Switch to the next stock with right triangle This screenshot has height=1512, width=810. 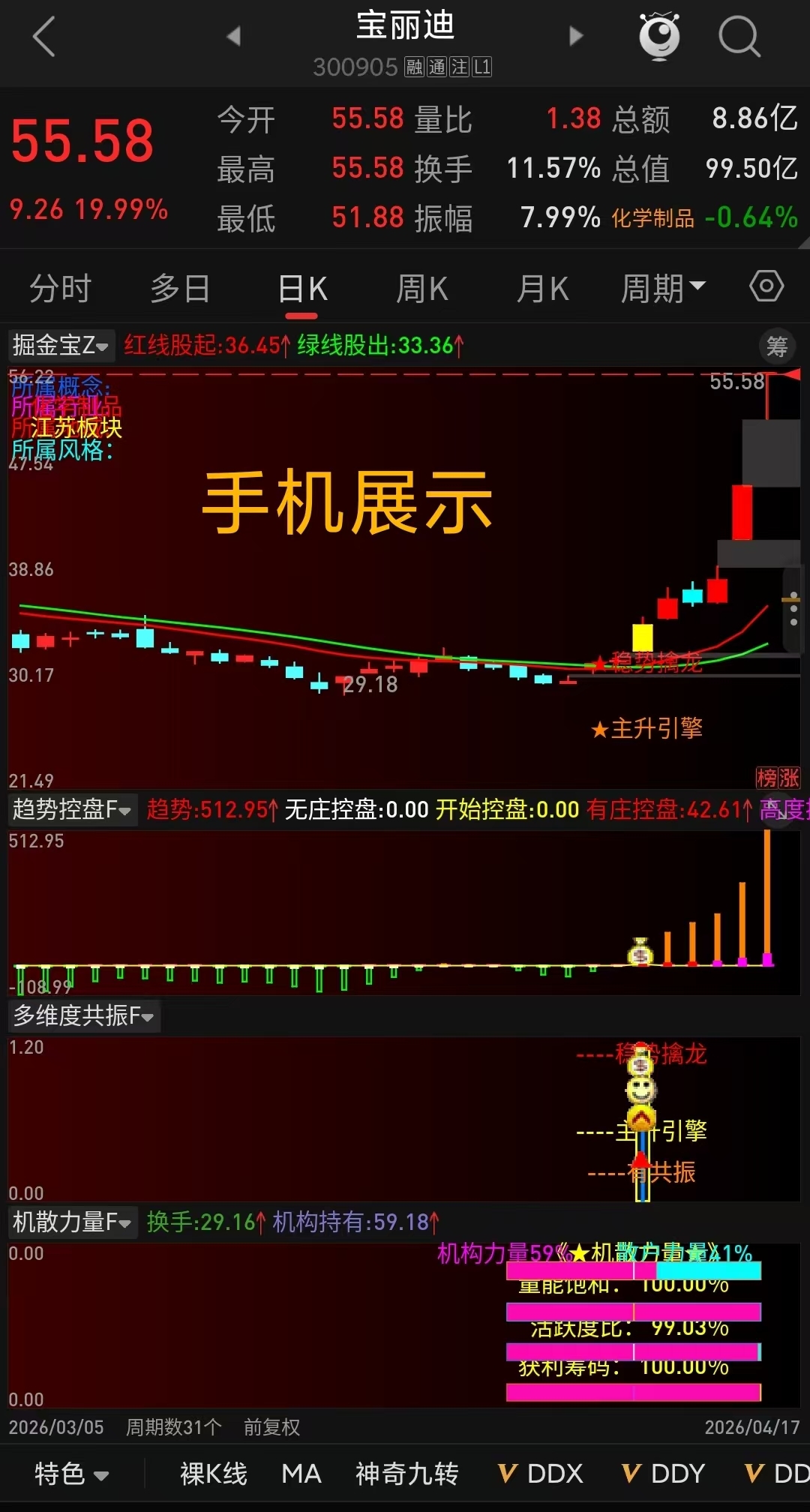[575, 36]
